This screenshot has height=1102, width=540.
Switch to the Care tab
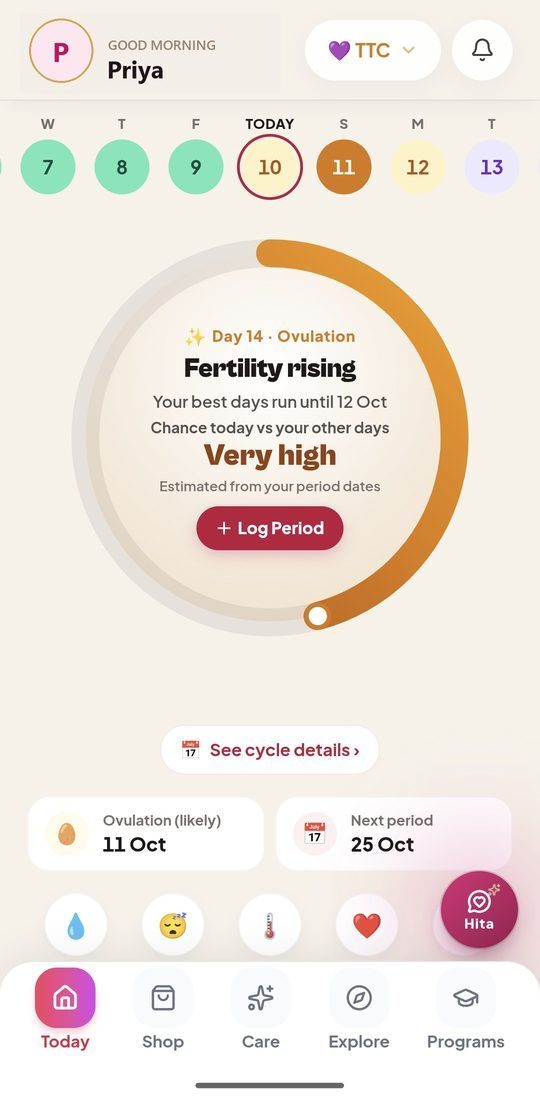coord(261,1010)
